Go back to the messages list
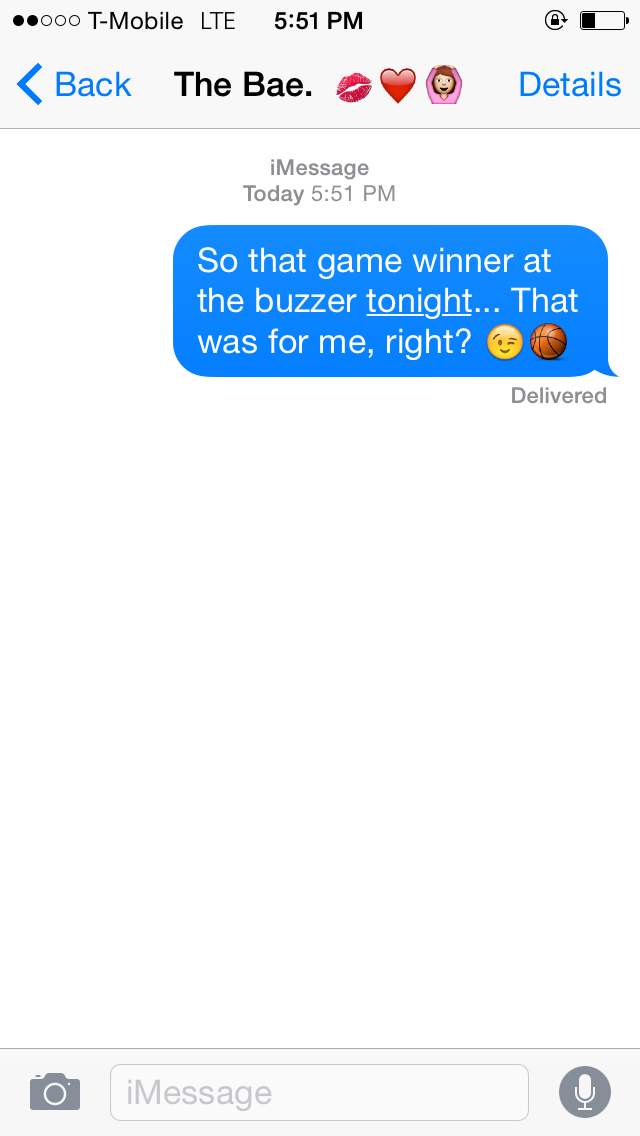The height and width of the screenshot is (1136, 640). [73, 85]
